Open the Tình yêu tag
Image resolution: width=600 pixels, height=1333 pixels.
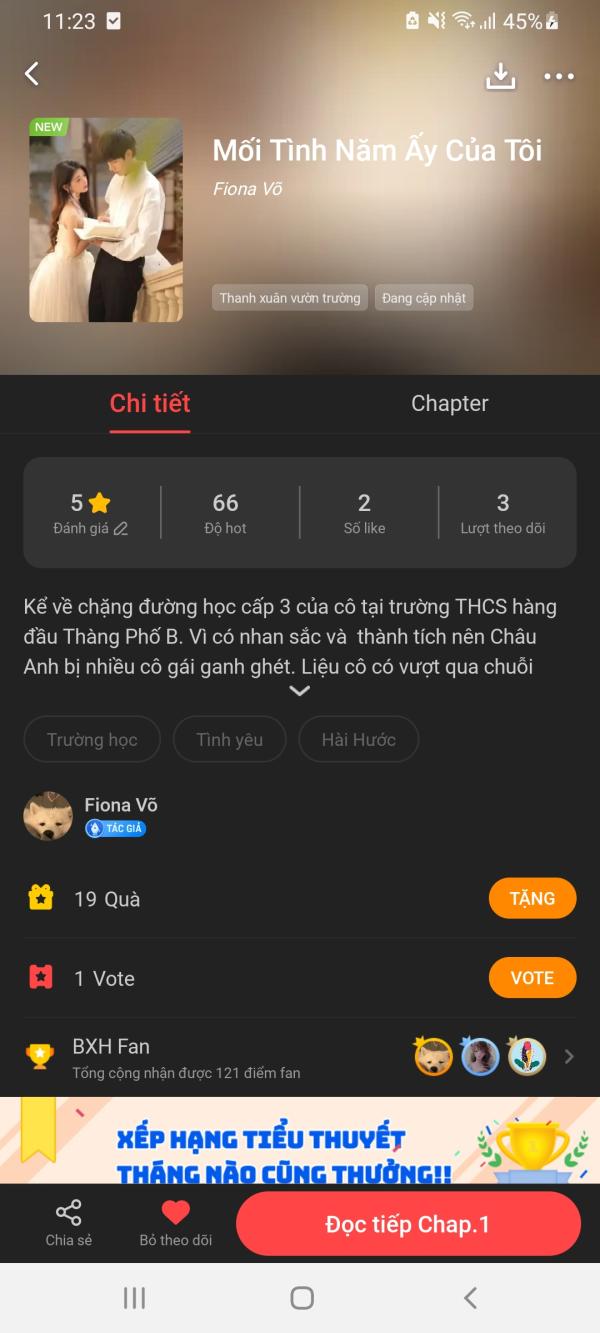(x=229, y=740)
